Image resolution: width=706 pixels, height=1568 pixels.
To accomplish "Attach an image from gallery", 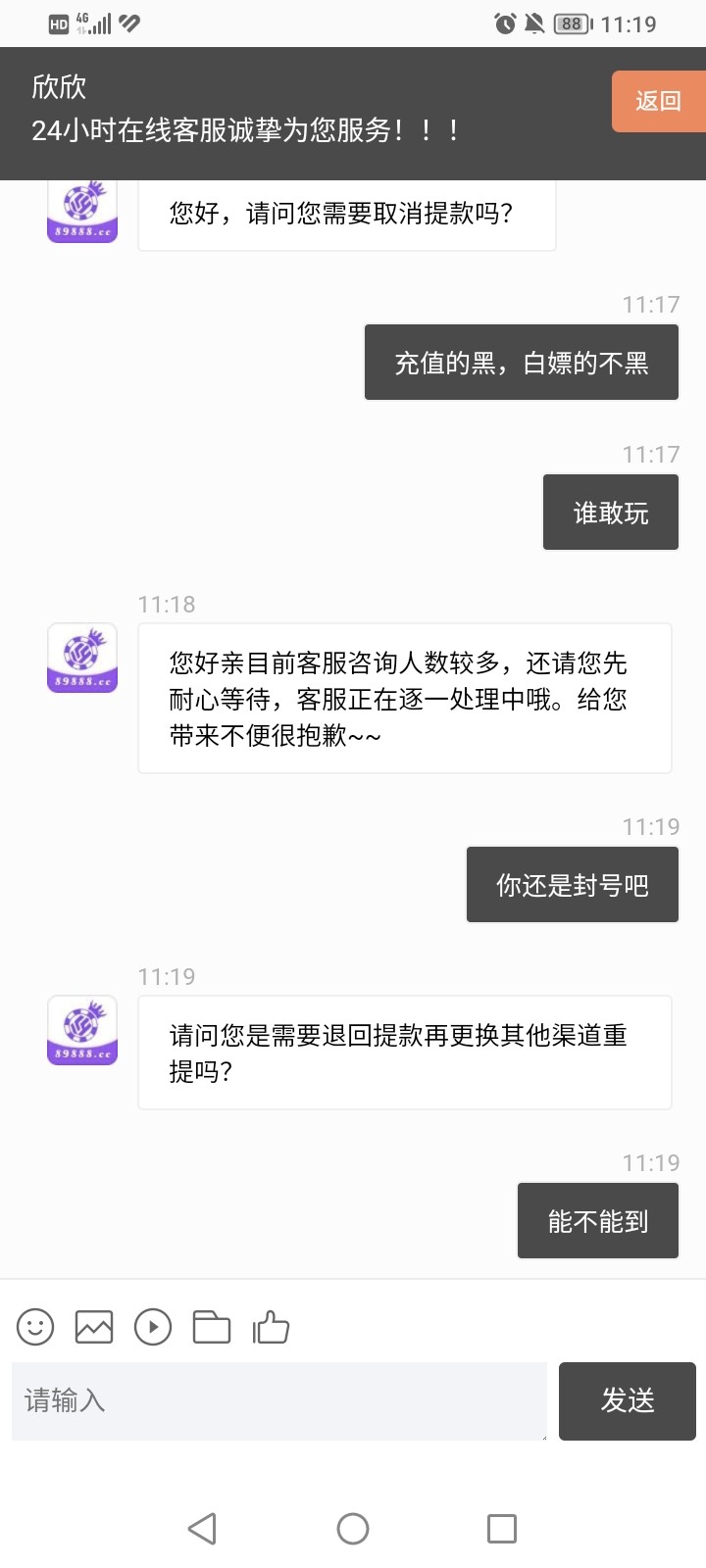I will point(94,1327).
